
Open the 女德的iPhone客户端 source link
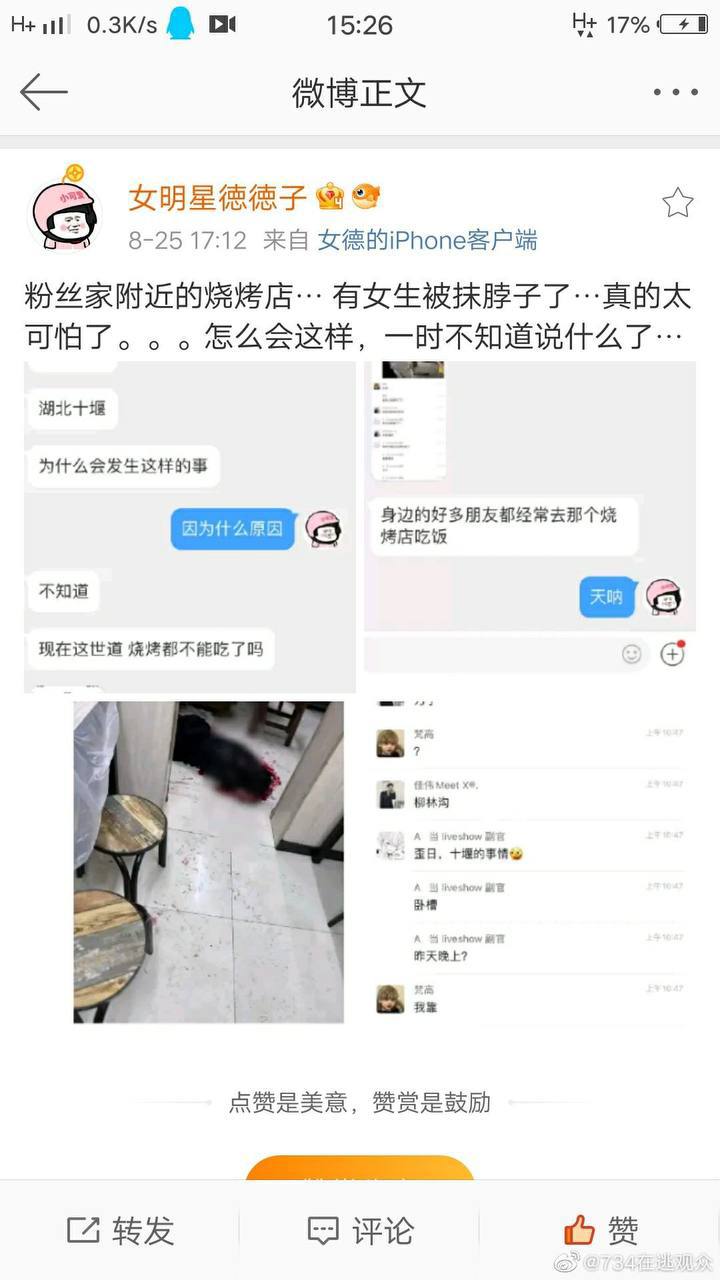pyautogui.click(x=428, y=240)
